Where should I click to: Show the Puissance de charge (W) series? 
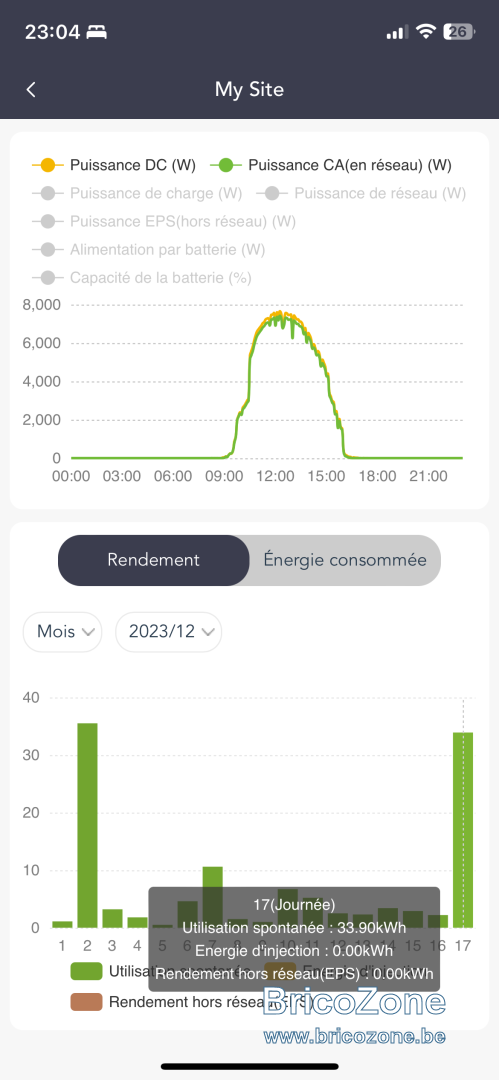136,194
